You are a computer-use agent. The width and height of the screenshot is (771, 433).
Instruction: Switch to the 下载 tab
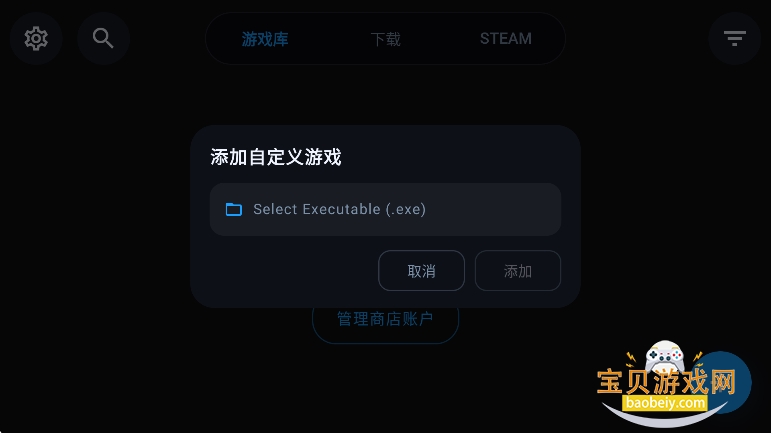coord(385,39)
